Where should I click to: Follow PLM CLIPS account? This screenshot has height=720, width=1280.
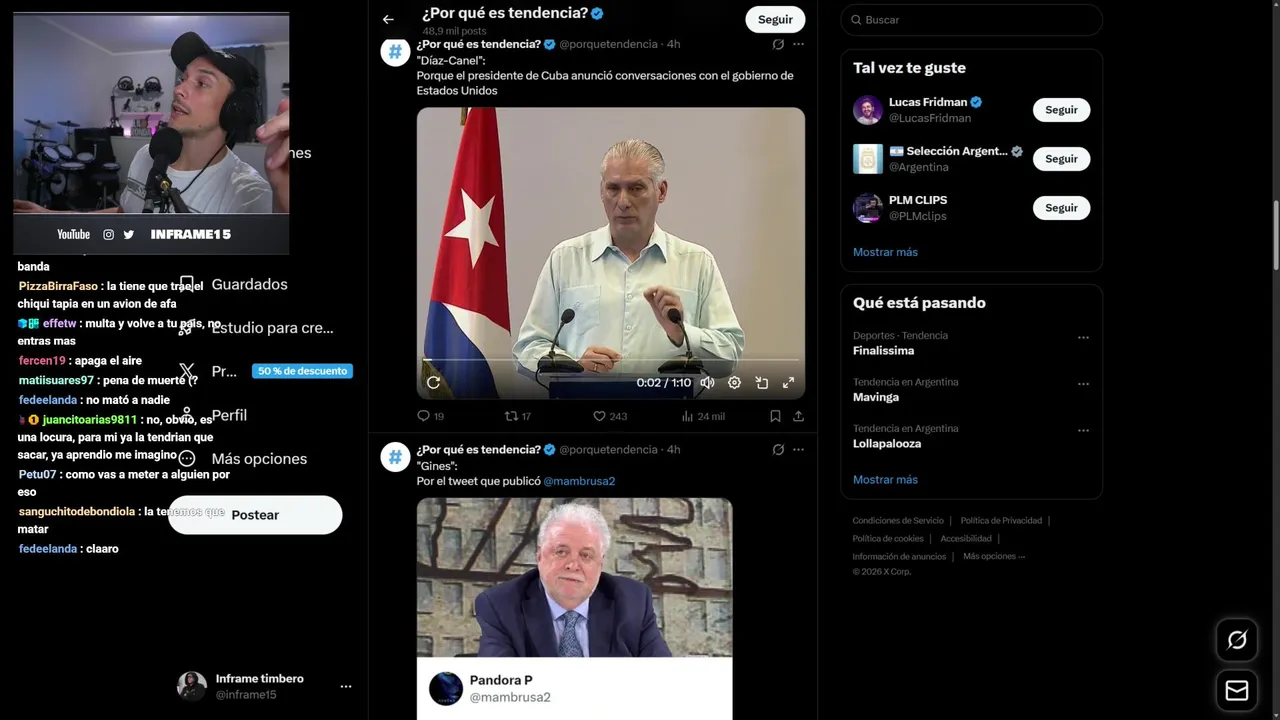pyautogui.click(x=1060, y=208)
